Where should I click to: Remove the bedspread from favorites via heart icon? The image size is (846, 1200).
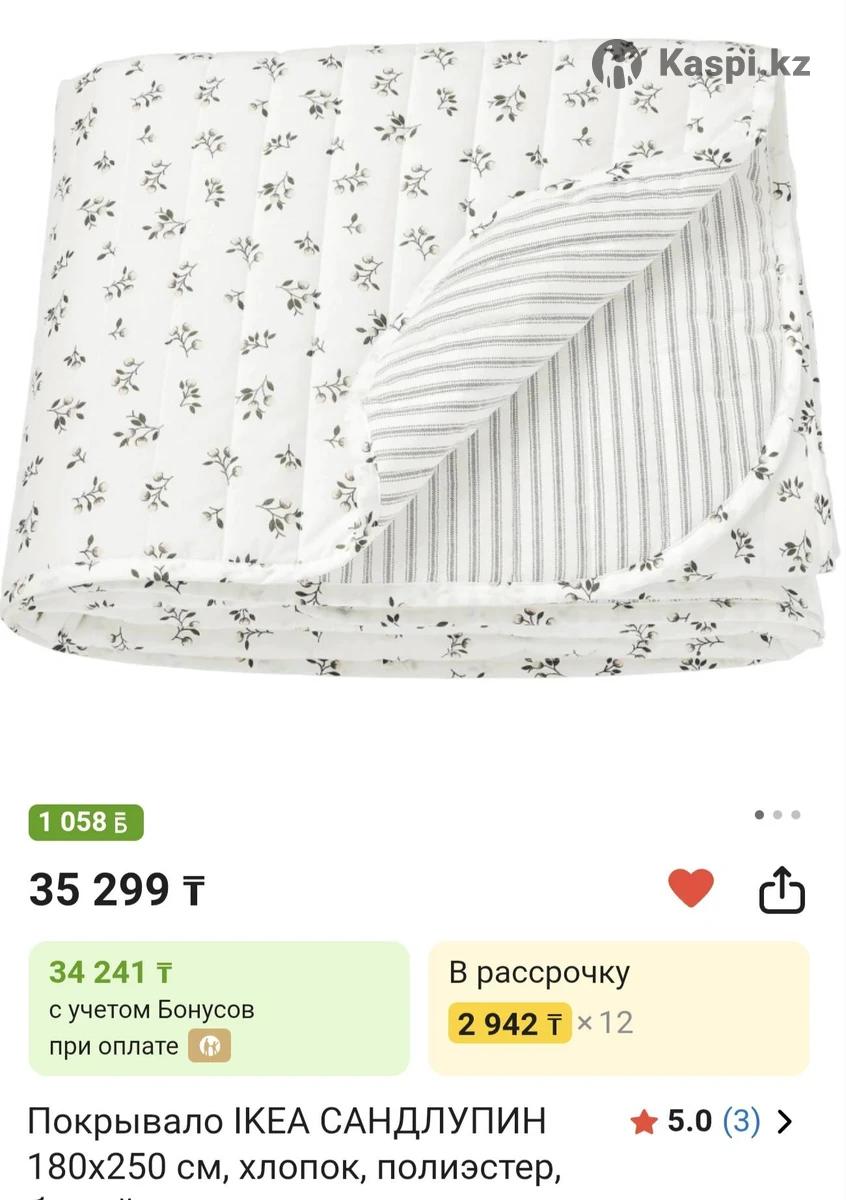pyautogui.click(x=691, y=888)
